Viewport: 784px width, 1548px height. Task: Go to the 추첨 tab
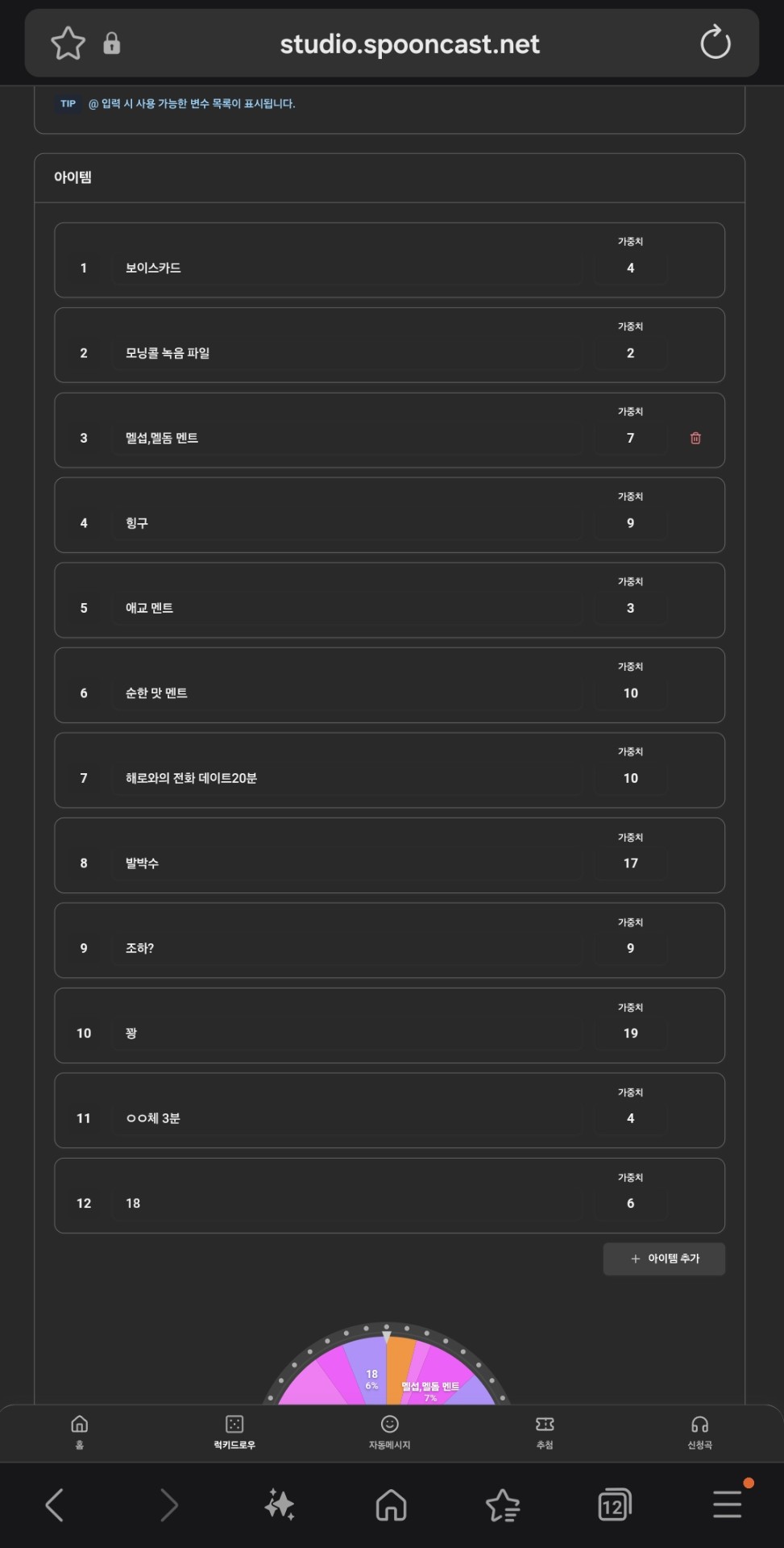coord(545,1432)
